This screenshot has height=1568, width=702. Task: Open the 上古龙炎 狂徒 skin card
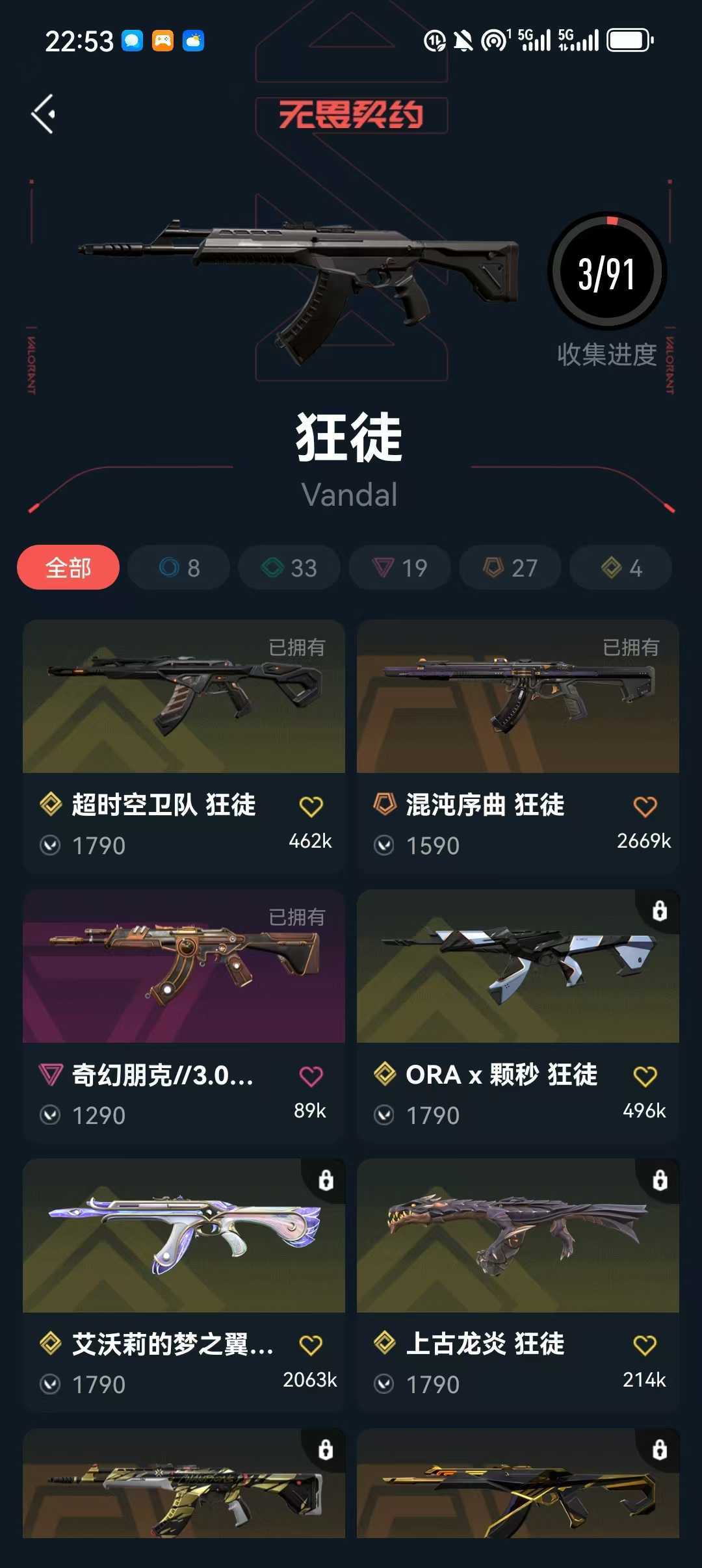coord(518,1285)
